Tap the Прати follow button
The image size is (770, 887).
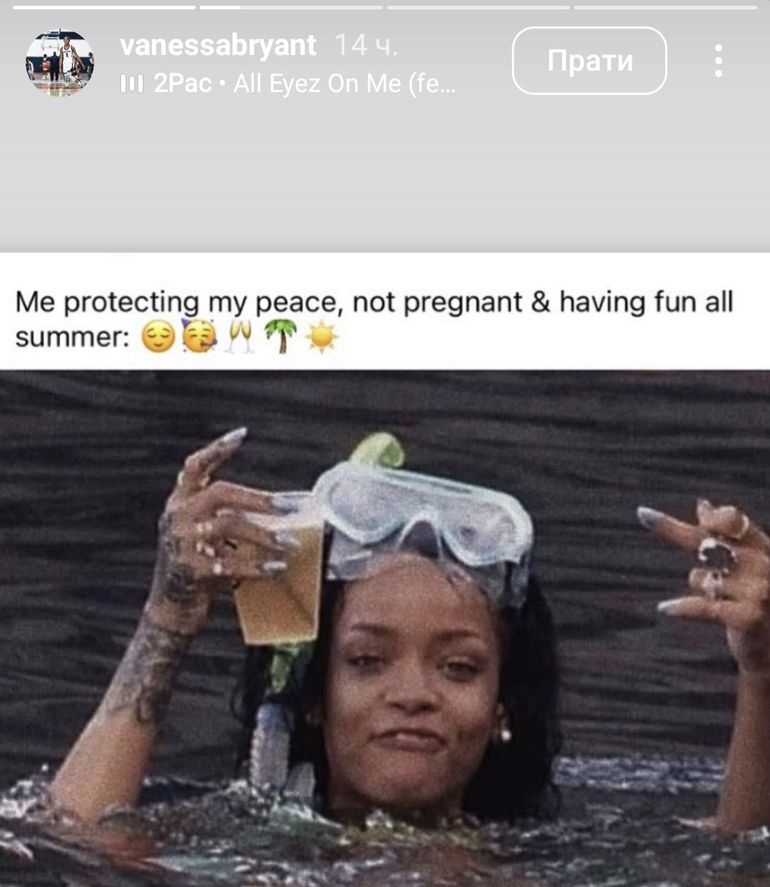(x=589, y=61)
